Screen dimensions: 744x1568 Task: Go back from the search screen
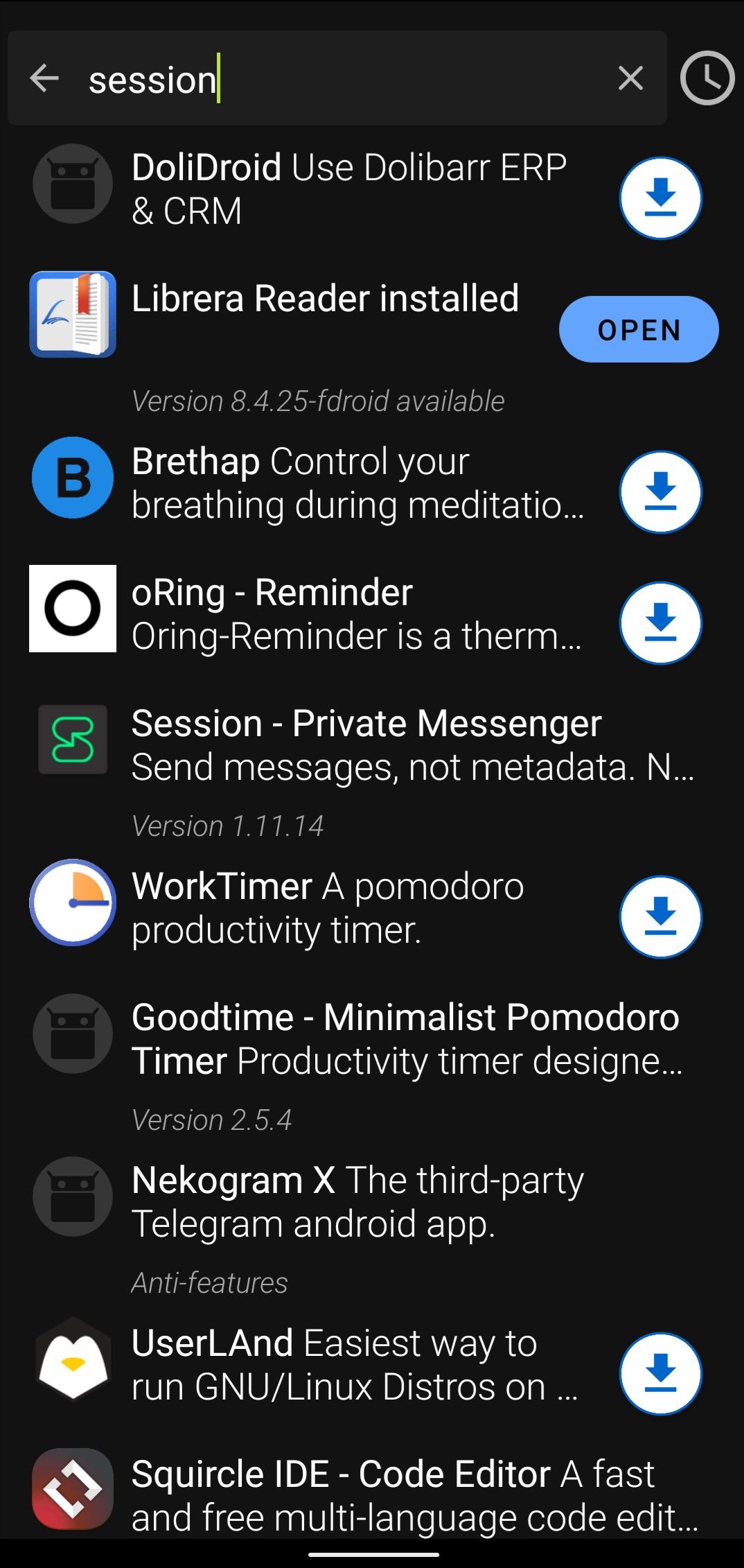point(45,78)
